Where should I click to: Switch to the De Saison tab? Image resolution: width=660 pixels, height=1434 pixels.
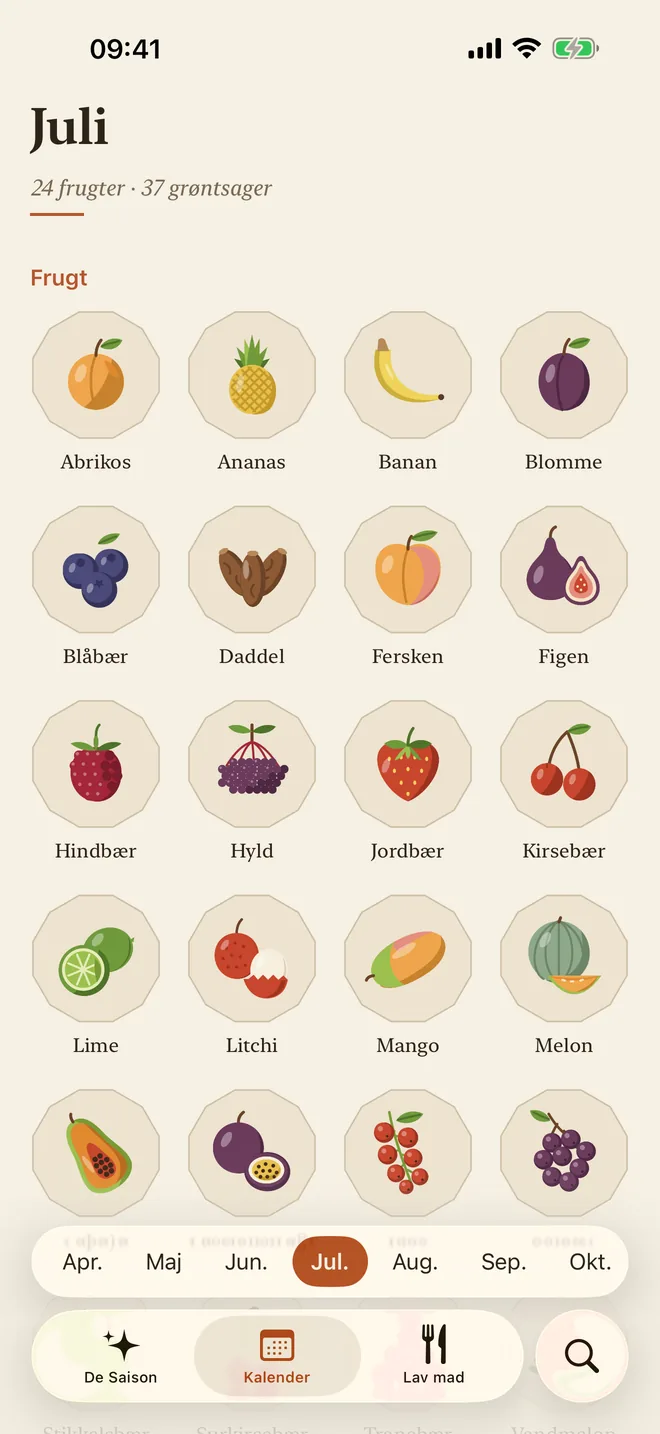point(121,1356)
